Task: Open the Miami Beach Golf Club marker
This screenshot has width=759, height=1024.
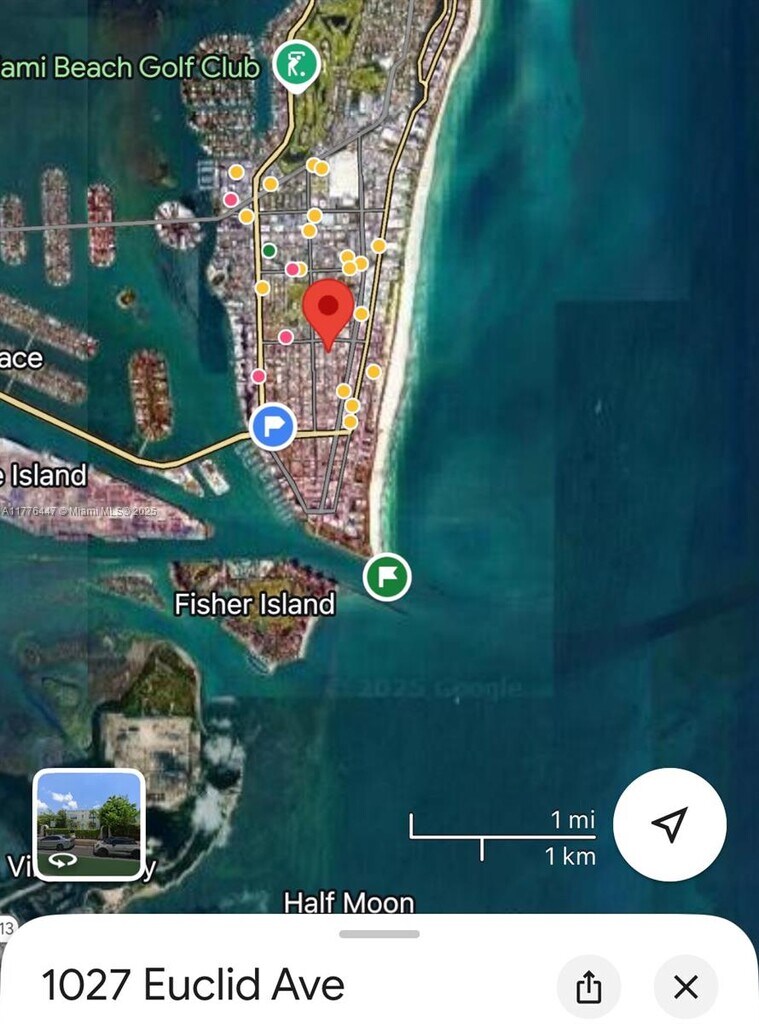Action: click(x=297, y=66)
